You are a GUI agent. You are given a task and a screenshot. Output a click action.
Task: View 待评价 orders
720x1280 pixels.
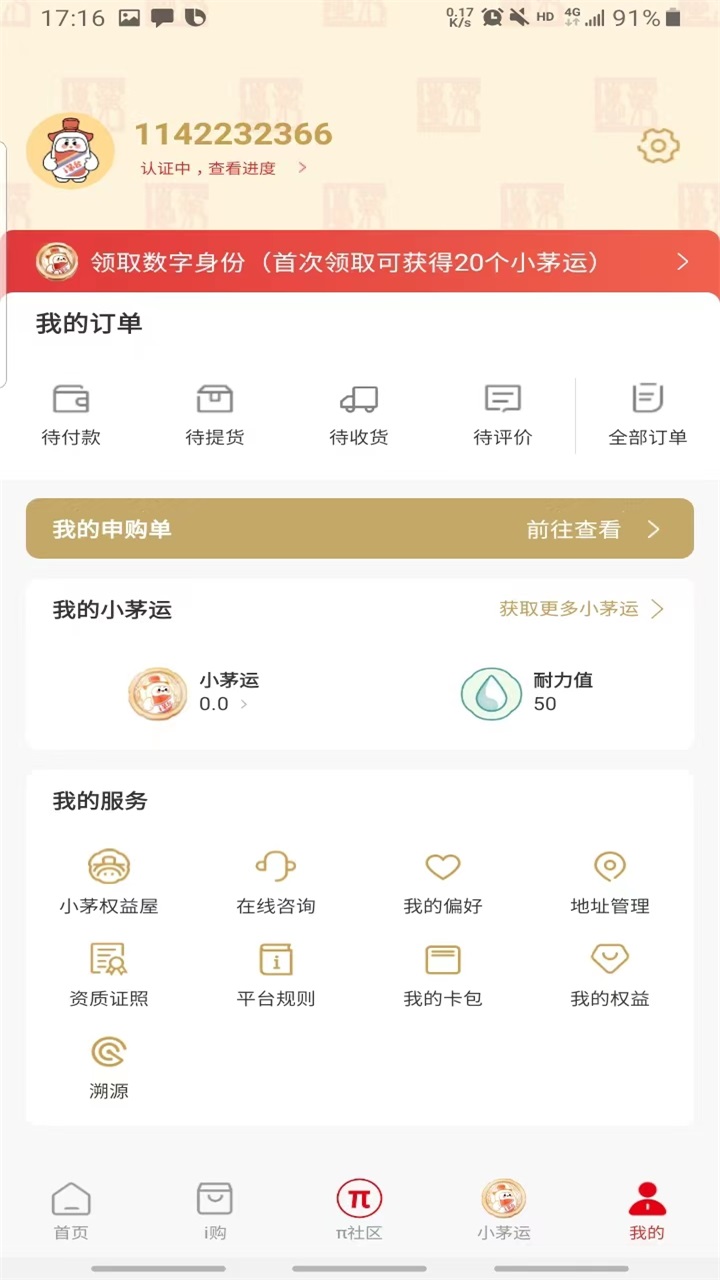pyautogui.click(x=503, y=415)
